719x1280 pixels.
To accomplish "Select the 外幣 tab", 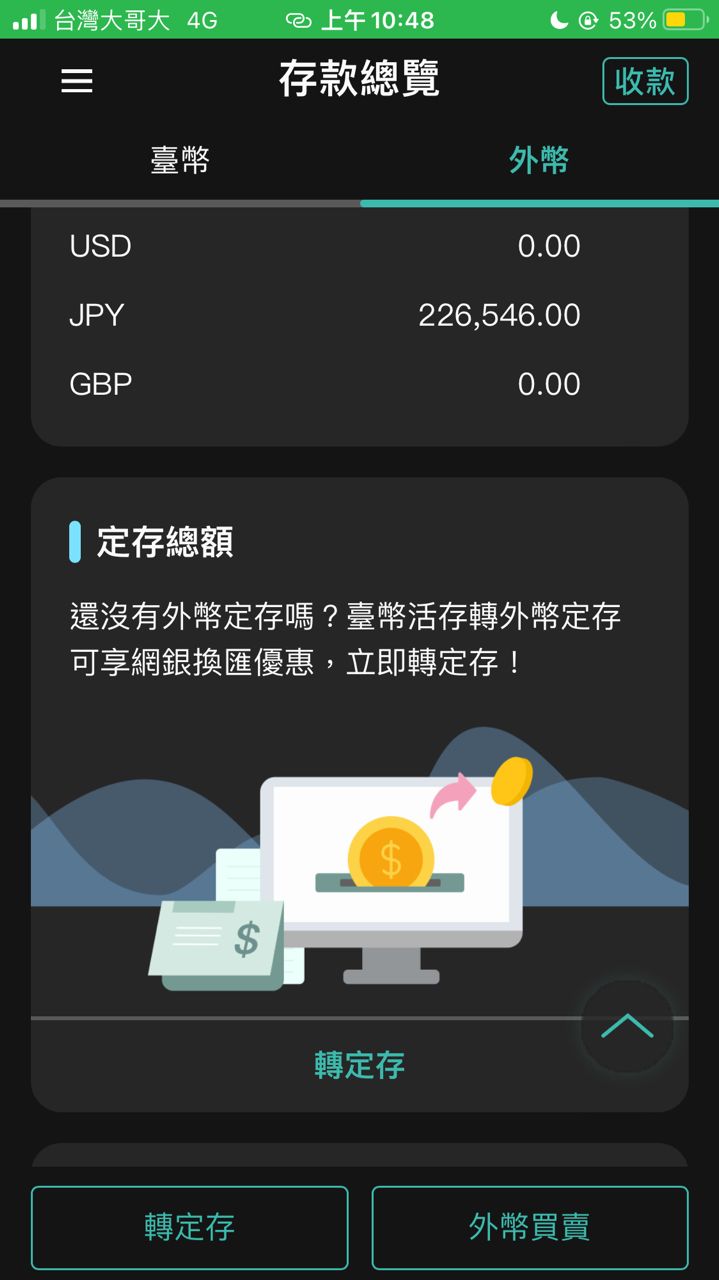I will click(539, 160).
